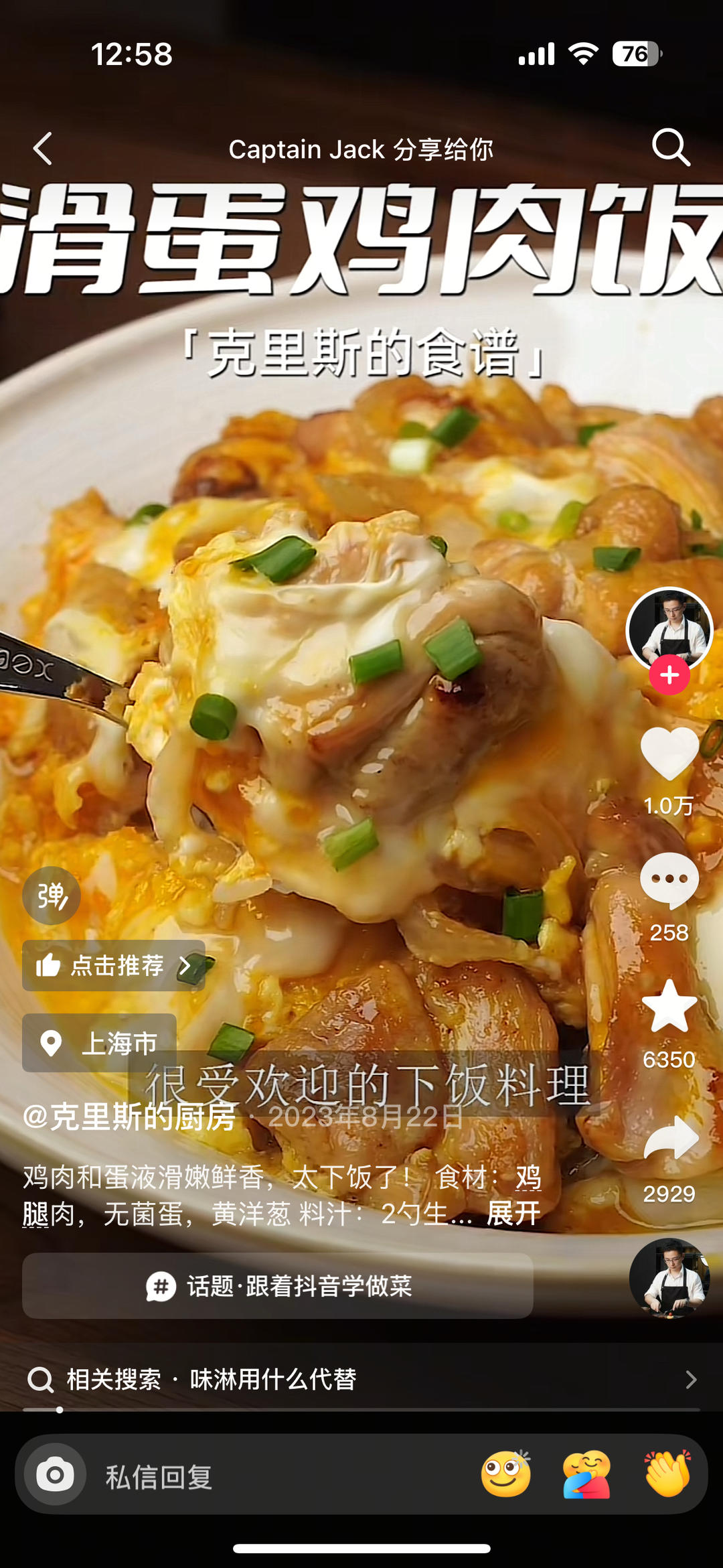Toggle the 弹 danmaku button
The image size is (723, 1568).
tap(52, 896)
